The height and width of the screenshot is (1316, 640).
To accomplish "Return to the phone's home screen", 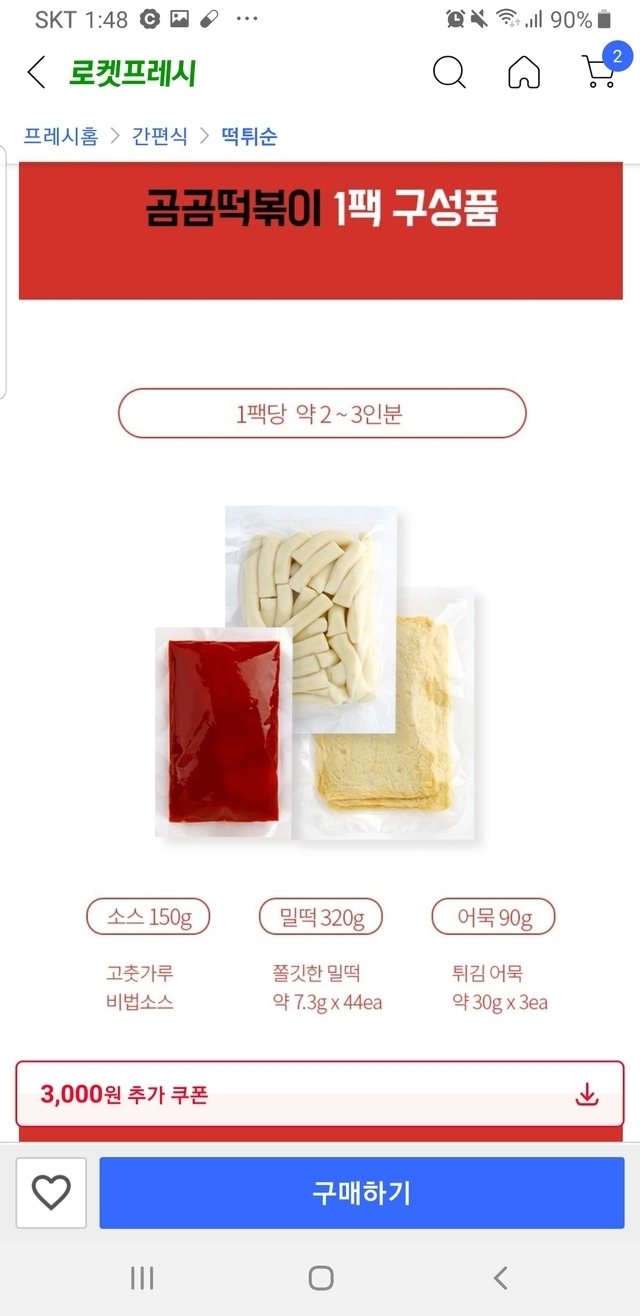I will coord(321,1277).
